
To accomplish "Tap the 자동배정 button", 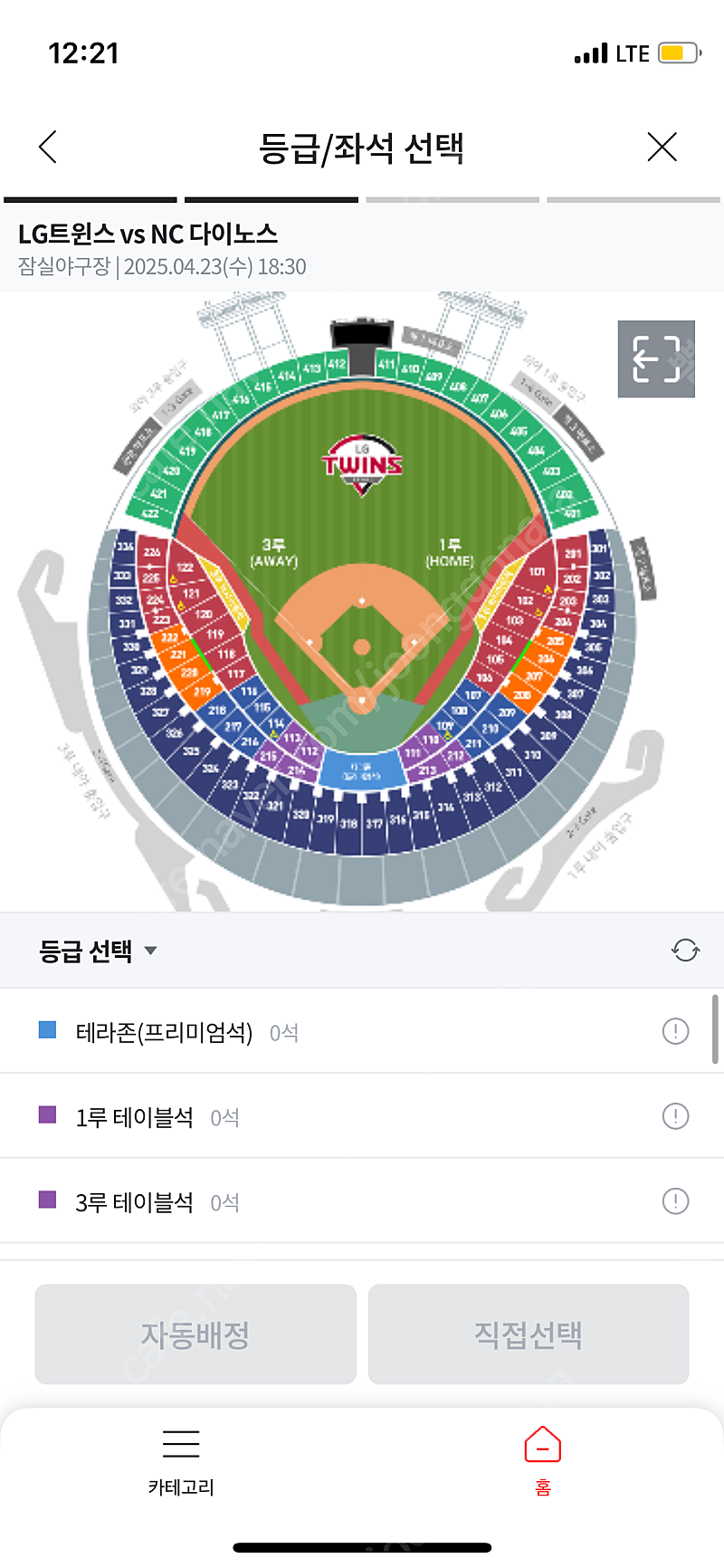I will (x=195, y=1334).
